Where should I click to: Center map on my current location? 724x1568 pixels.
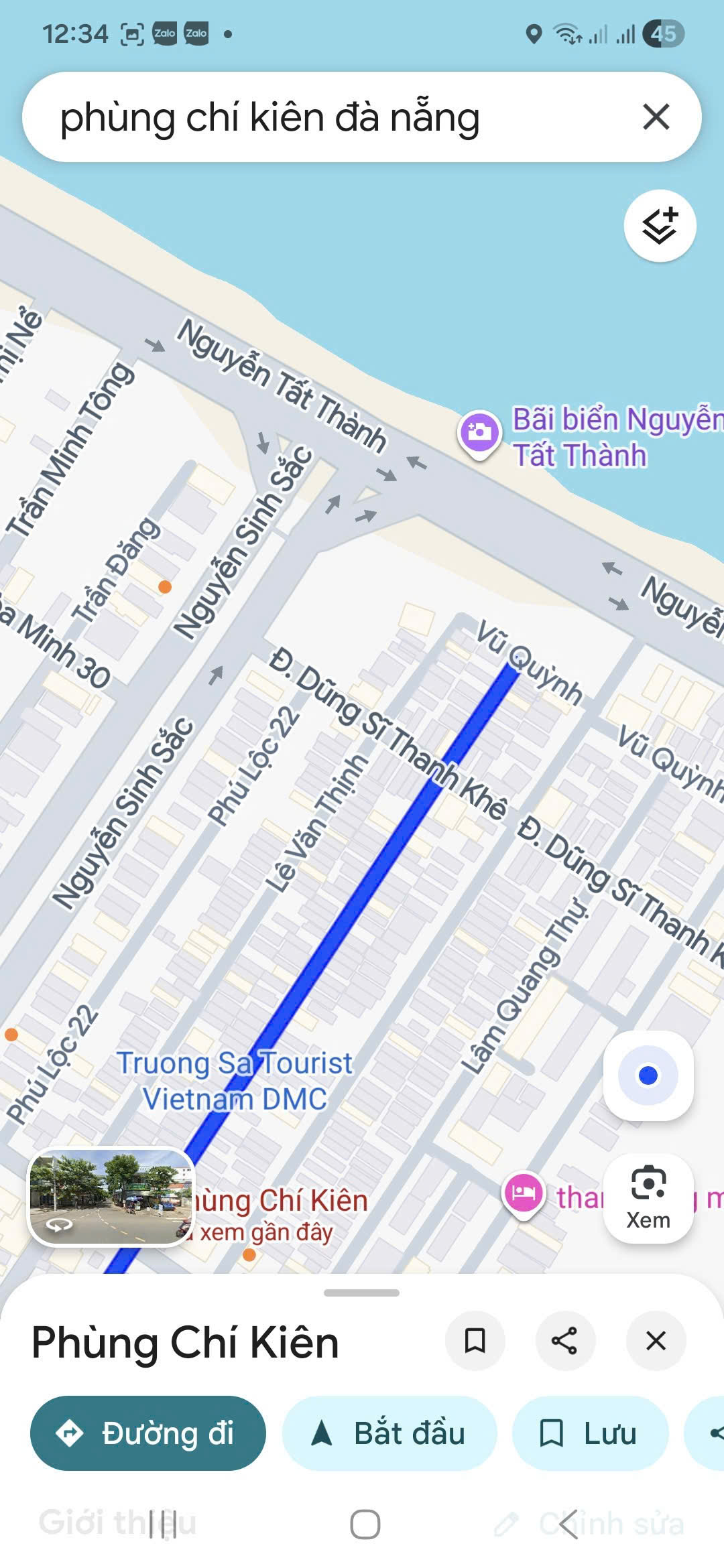648,1075
